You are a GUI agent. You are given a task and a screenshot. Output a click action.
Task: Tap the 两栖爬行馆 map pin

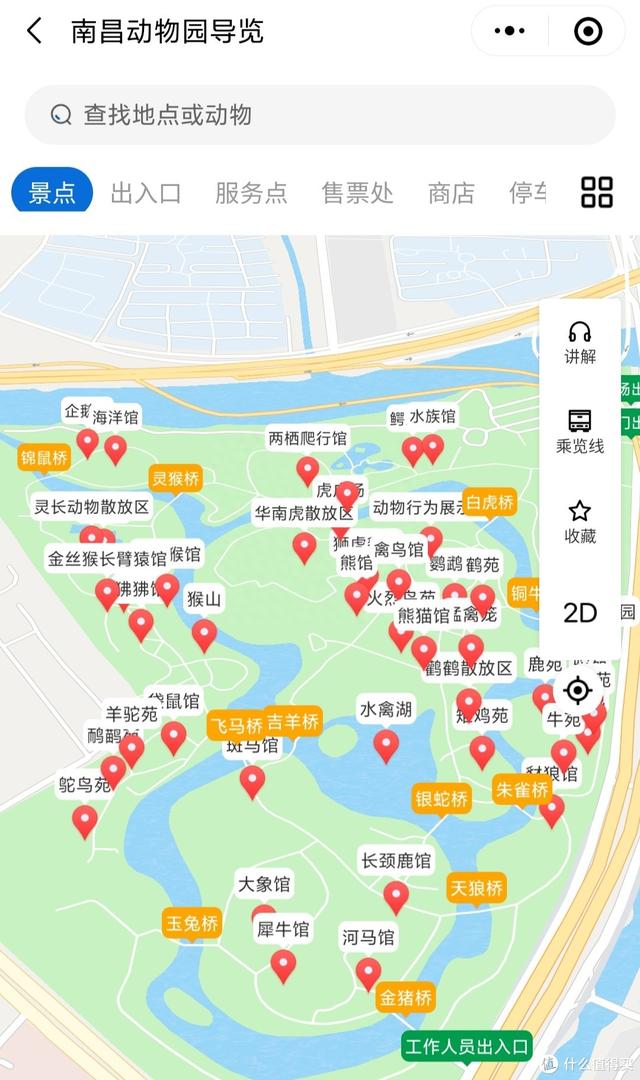pyautogui.click(x=307, y=472)
